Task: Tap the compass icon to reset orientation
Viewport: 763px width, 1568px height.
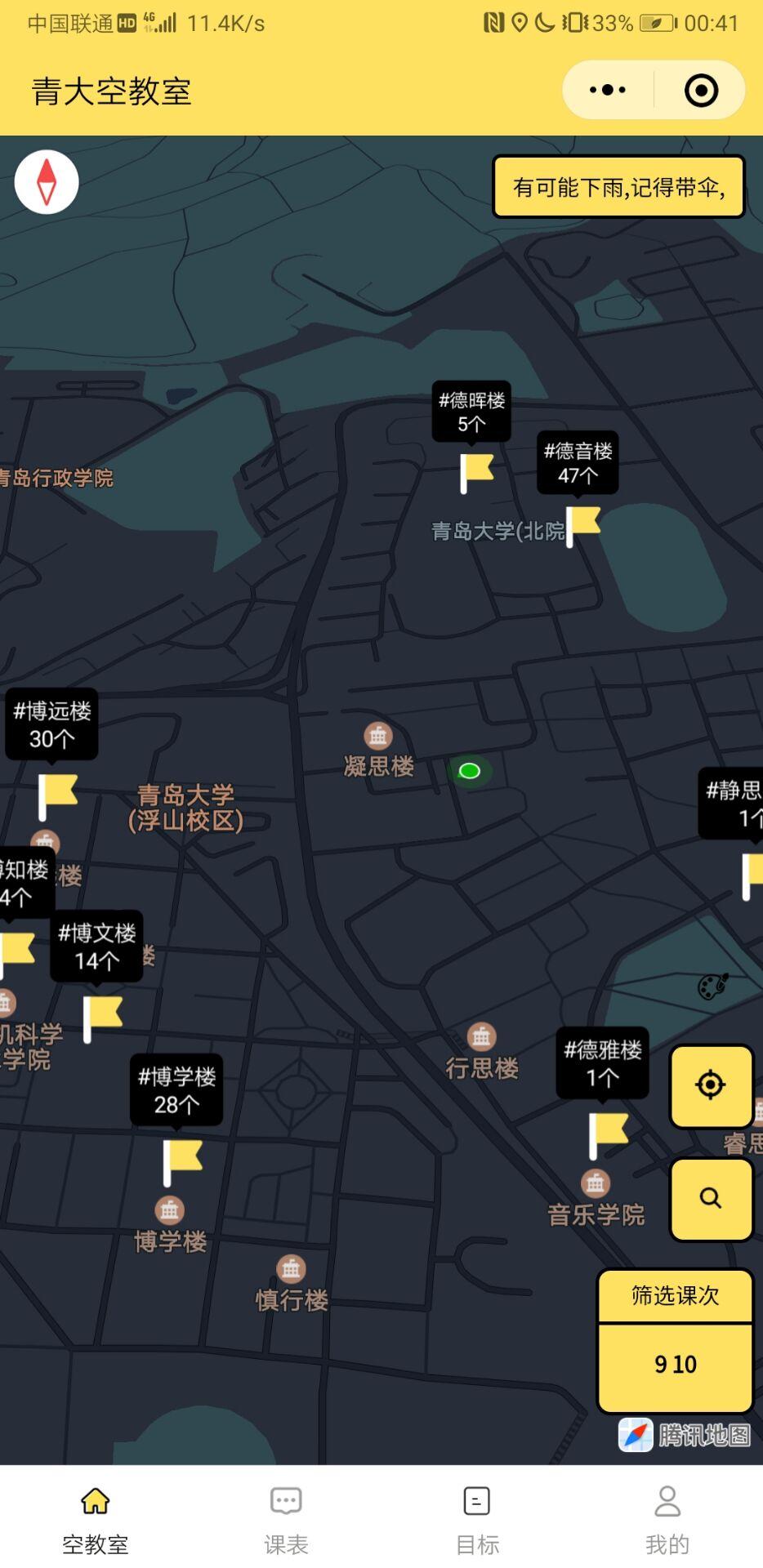Action: point(47,182)
